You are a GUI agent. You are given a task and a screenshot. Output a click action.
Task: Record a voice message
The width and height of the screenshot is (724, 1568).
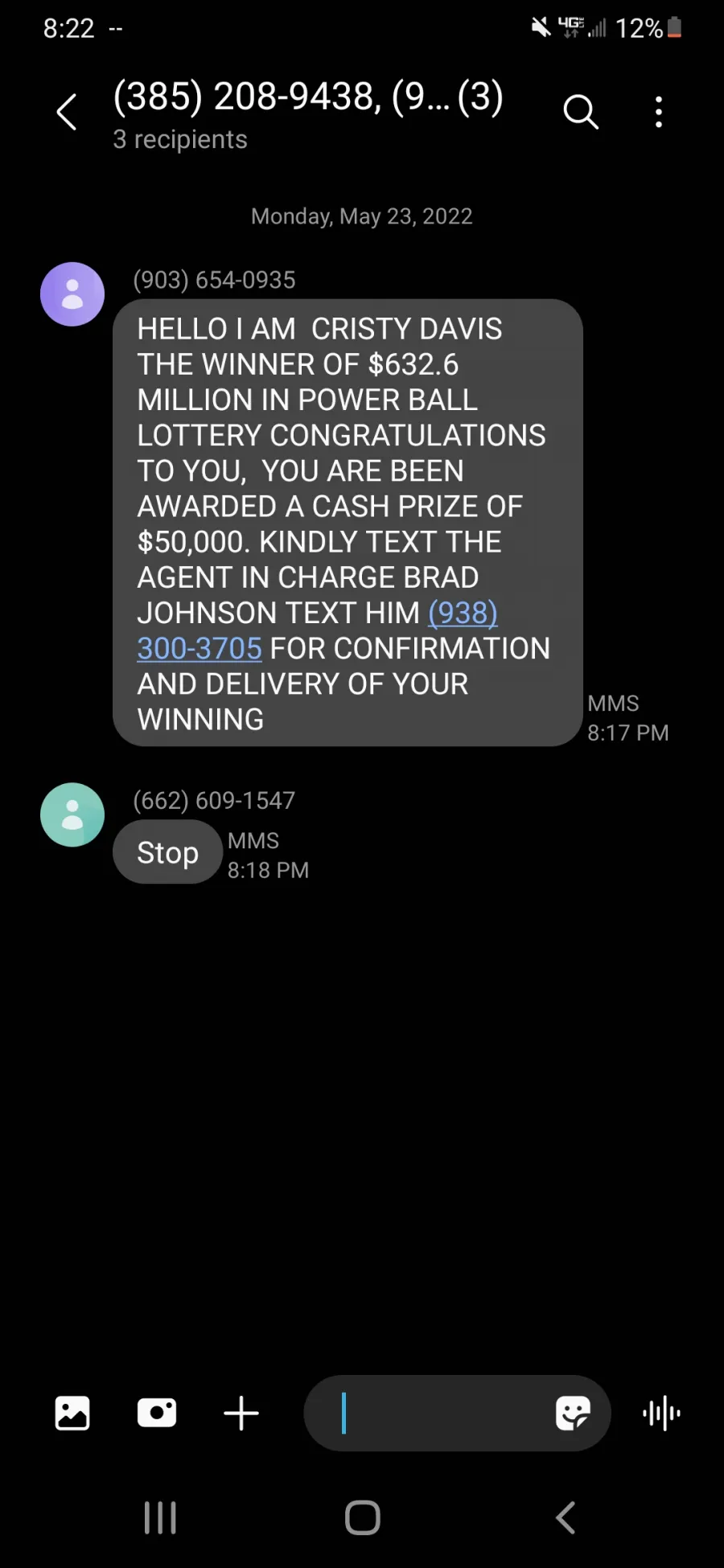point(662,1413)
